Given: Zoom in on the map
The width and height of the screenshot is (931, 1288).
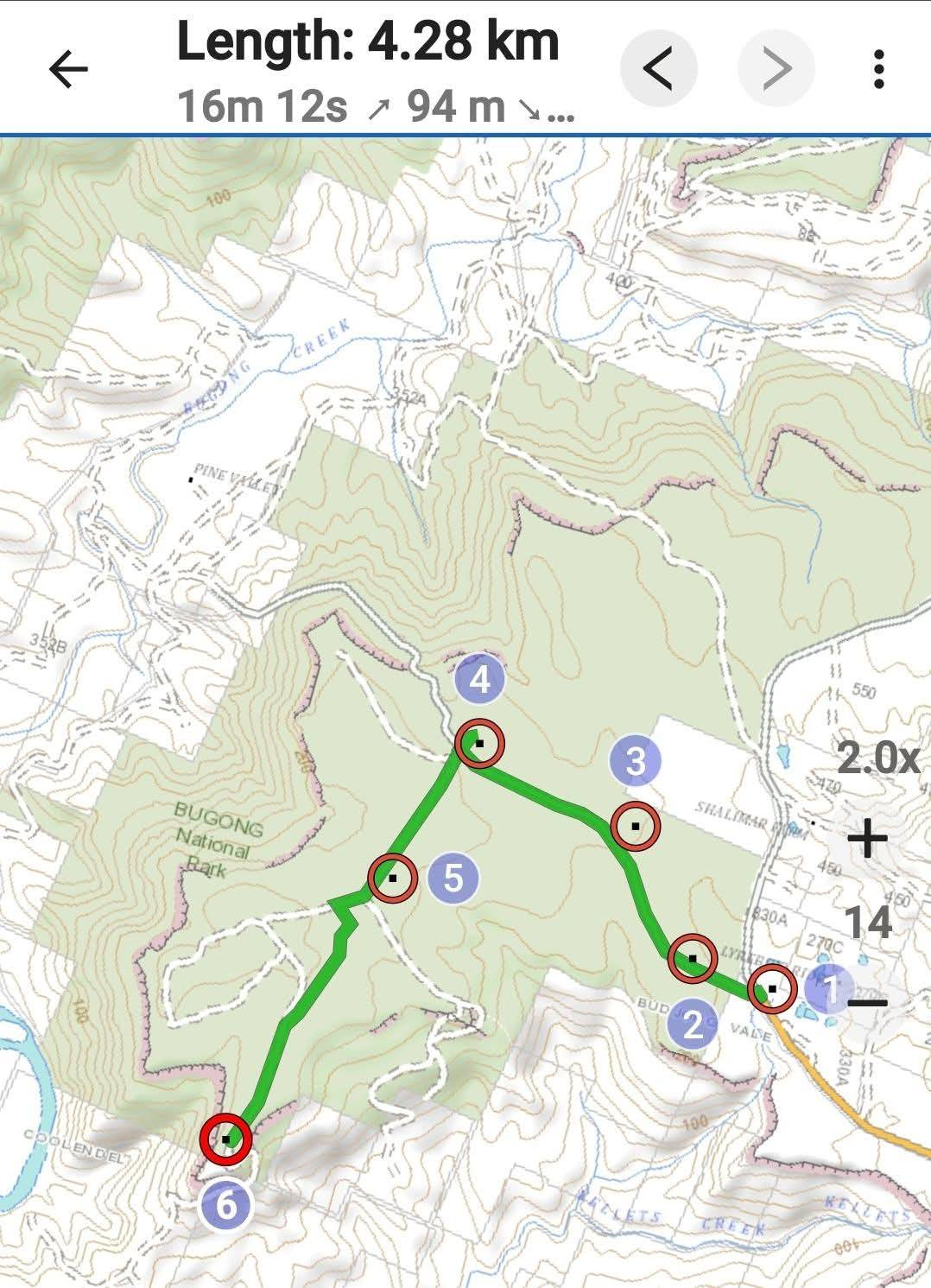Looking at the screenshot, I should pyautogui.click(x=867, y=839).
